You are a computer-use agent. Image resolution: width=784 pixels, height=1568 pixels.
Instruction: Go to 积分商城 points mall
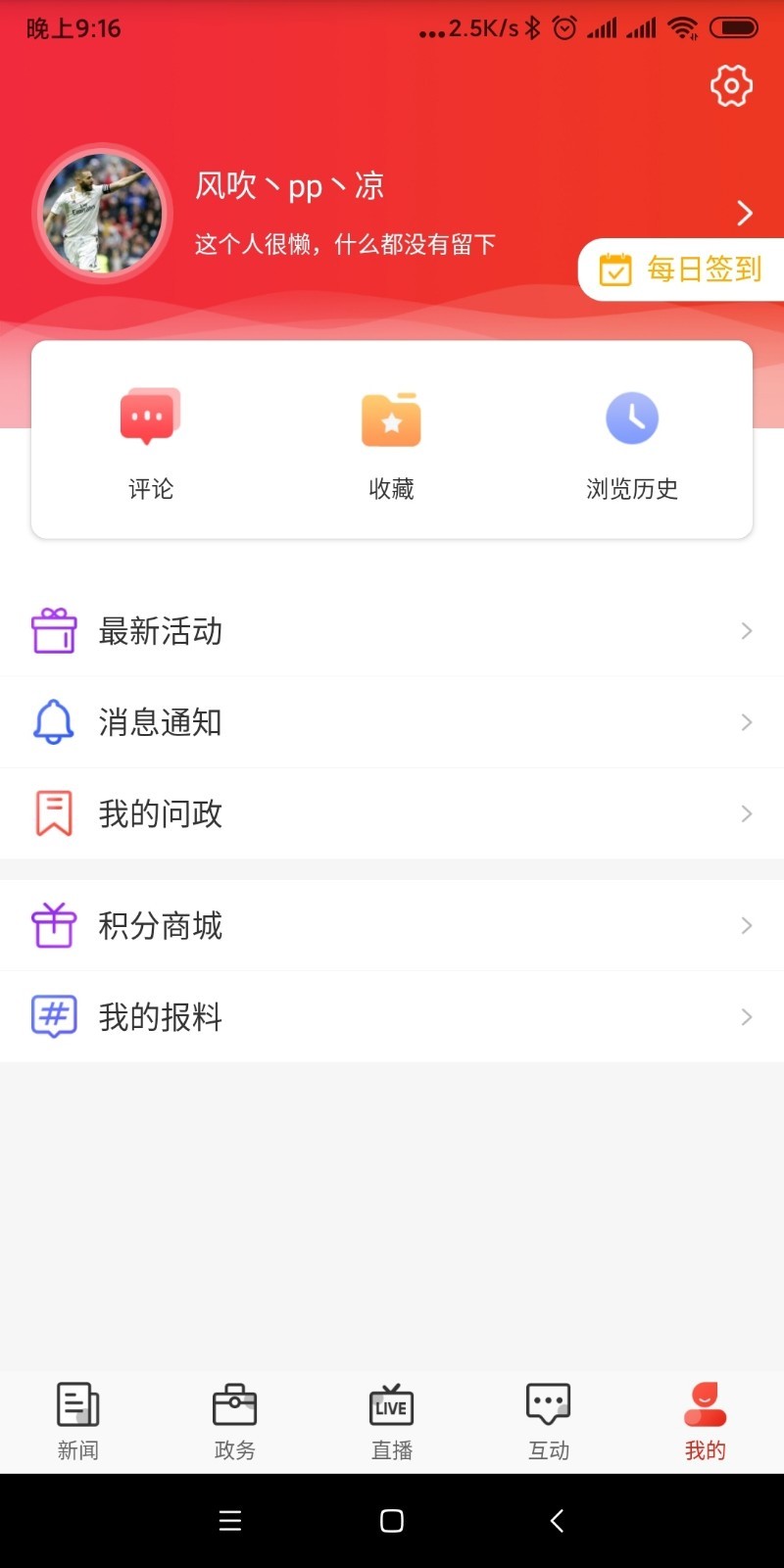click(x=392, y=925)
